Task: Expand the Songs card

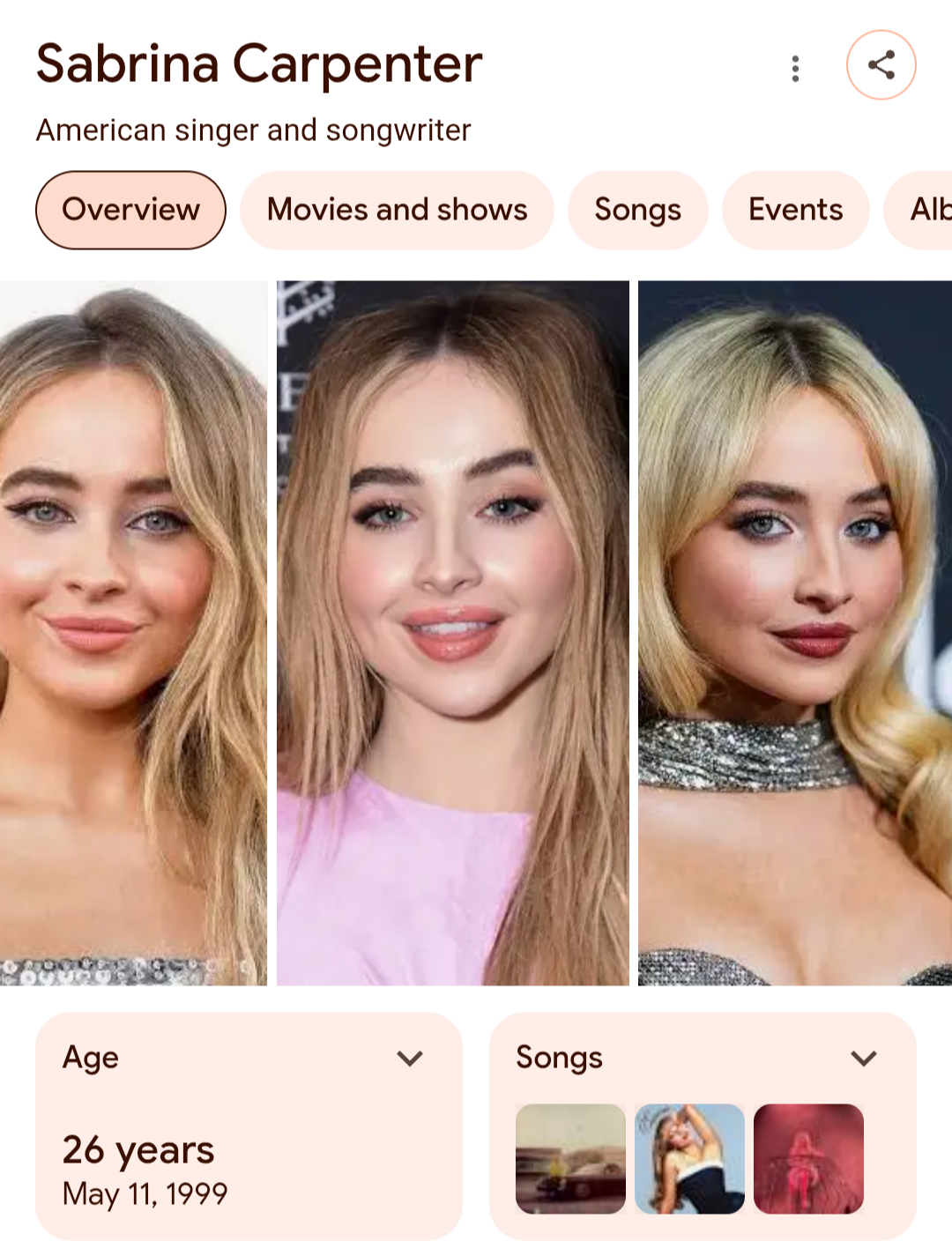Action: click(864, 1058)
